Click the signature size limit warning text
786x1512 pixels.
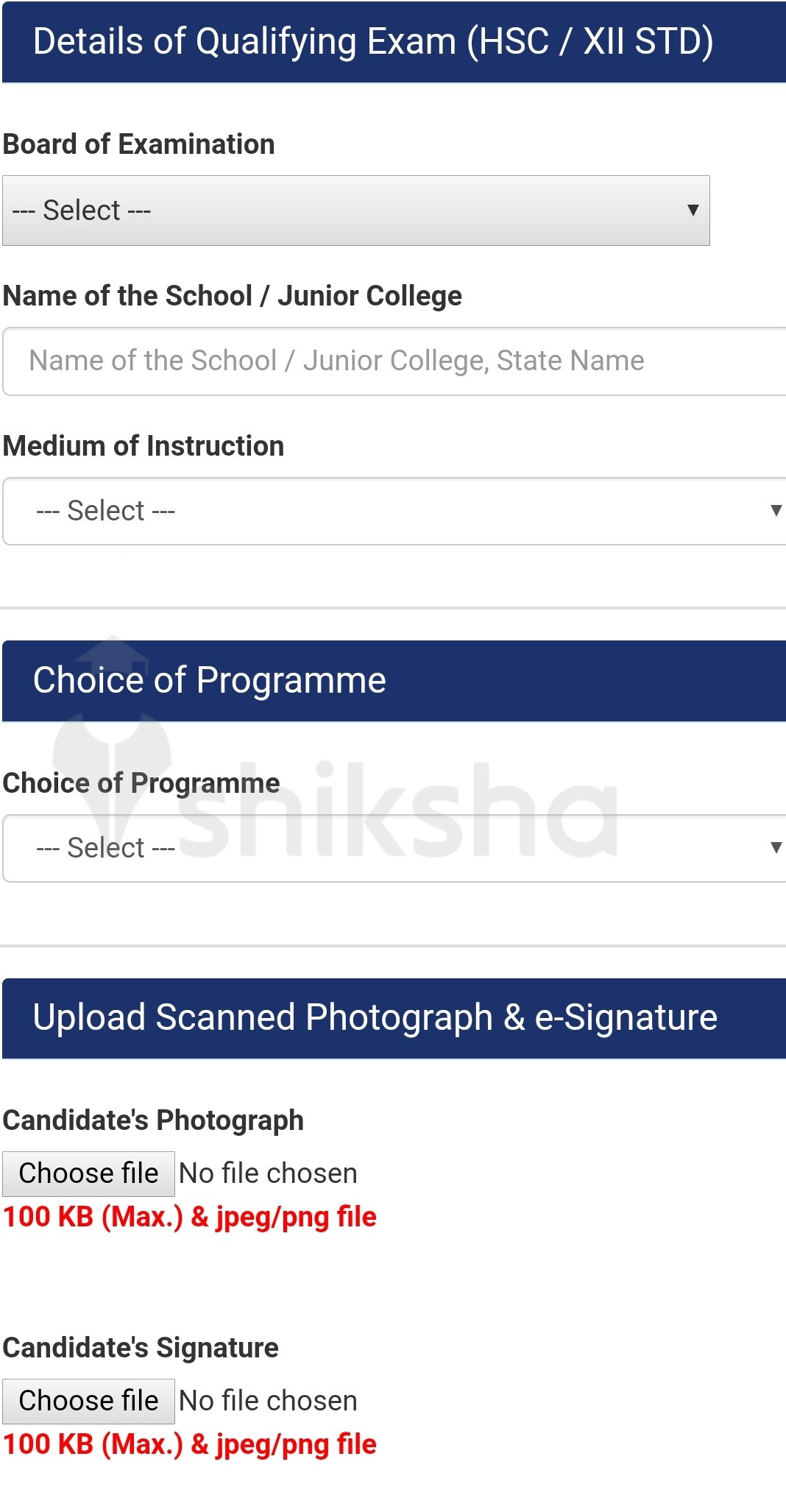189,1444
